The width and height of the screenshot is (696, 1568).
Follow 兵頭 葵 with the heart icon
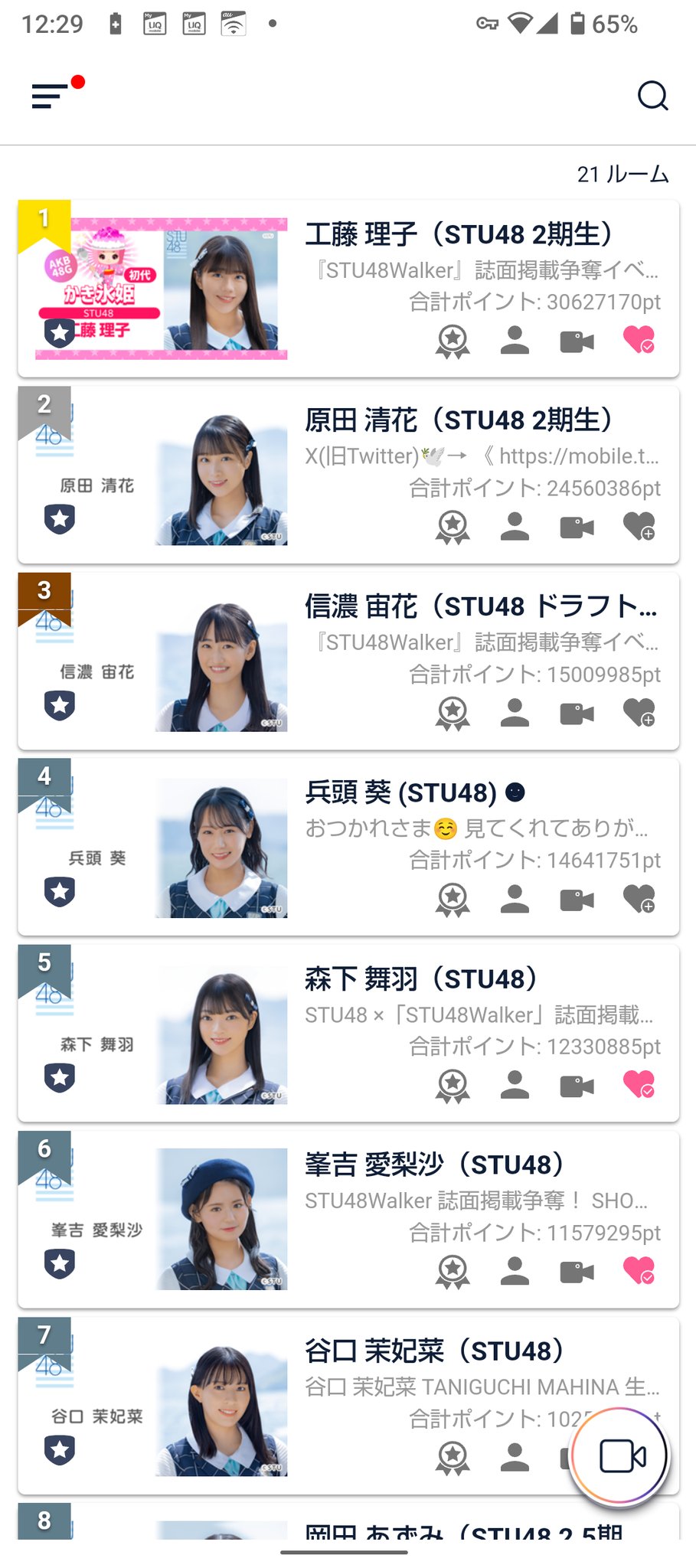click(x=639, y=899)
